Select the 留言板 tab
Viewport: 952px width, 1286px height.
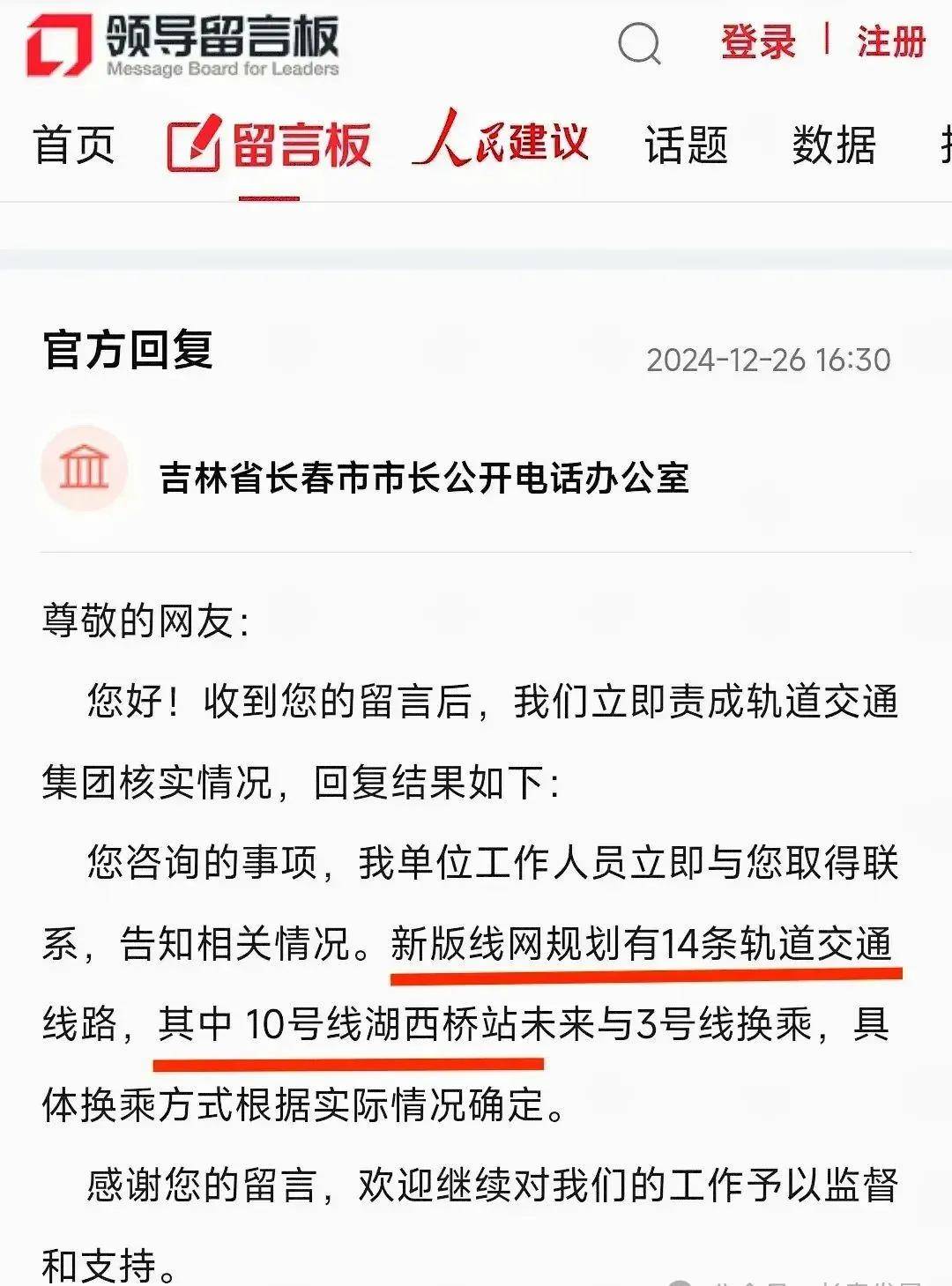click(270, 145)
